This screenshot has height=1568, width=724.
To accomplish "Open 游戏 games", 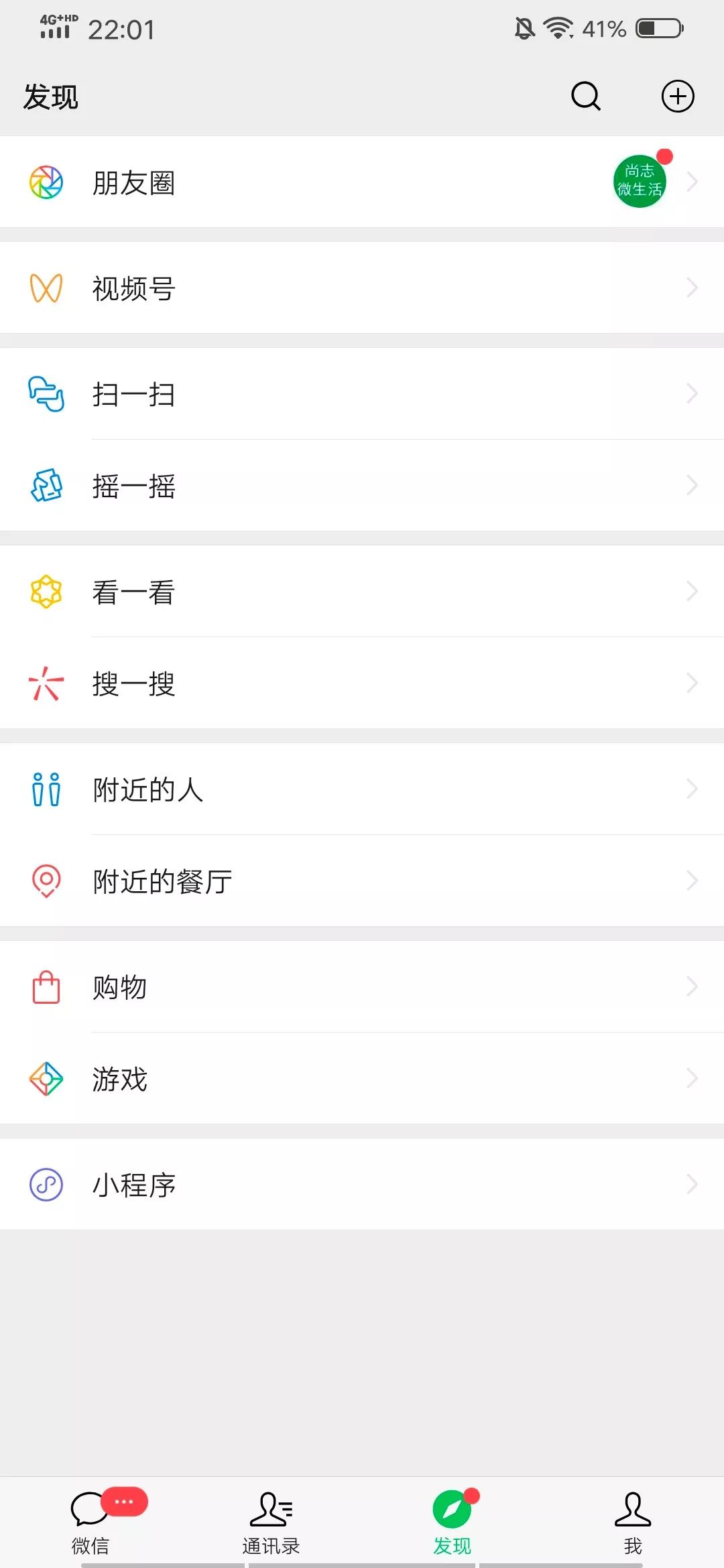I will coord(362,1079).
